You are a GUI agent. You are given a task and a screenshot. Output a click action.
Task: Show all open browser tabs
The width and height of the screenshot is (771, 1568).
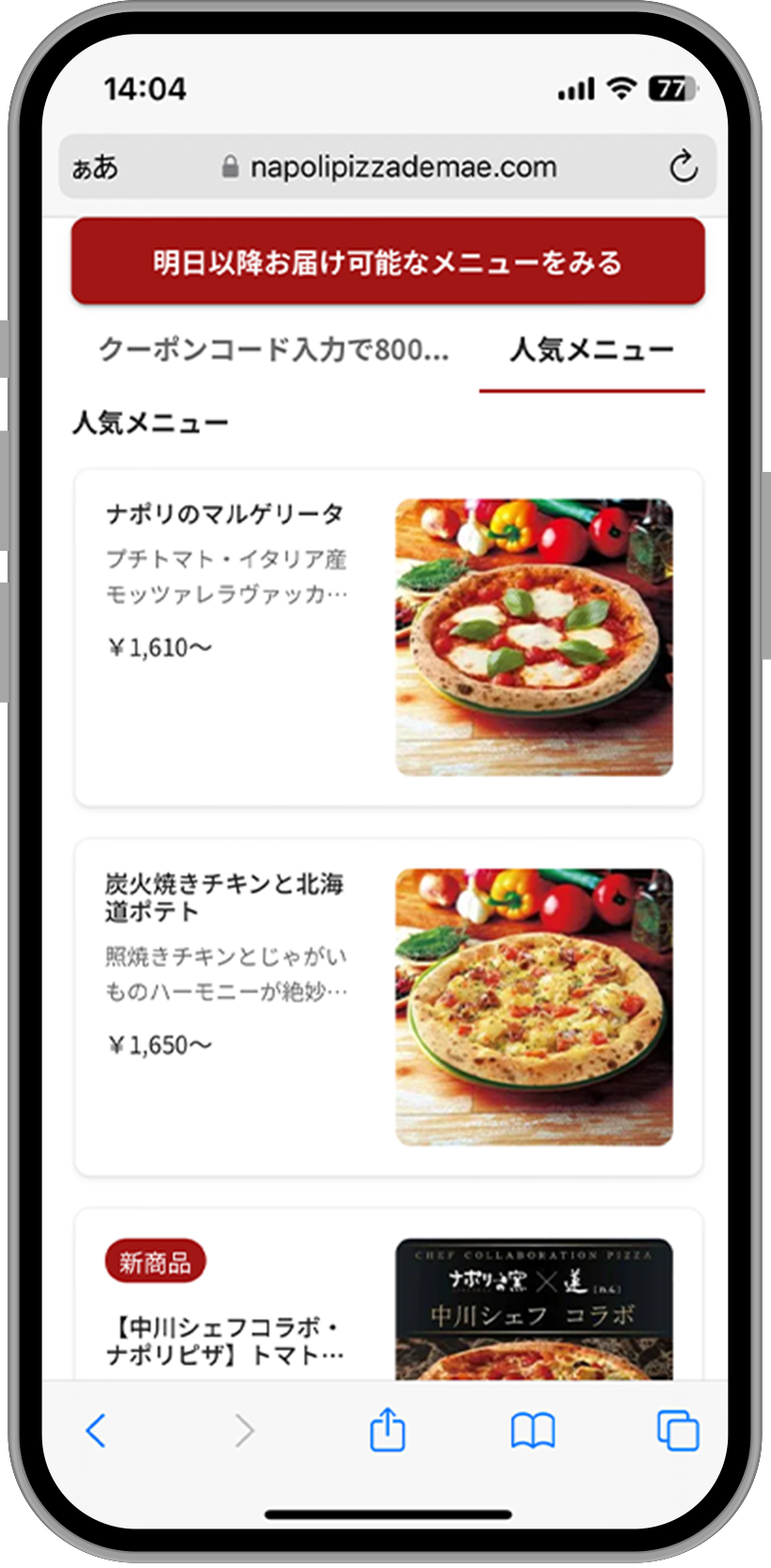(x=677, y=1431)
